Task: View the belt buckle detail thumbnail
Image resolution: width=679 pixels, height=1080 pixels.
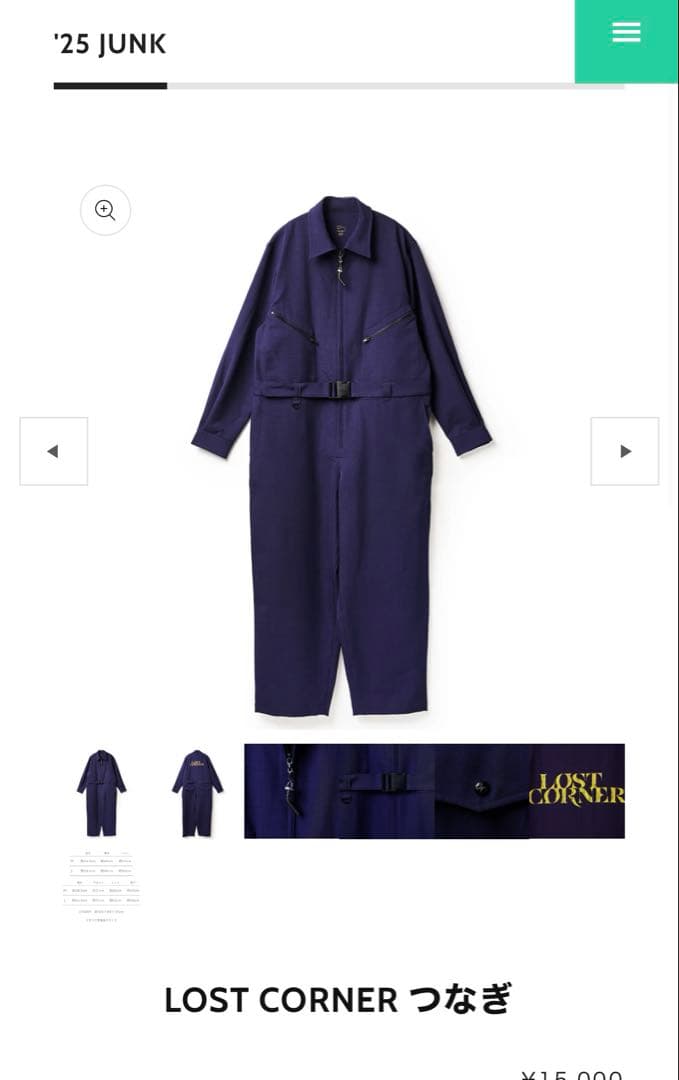Action: 386,791
